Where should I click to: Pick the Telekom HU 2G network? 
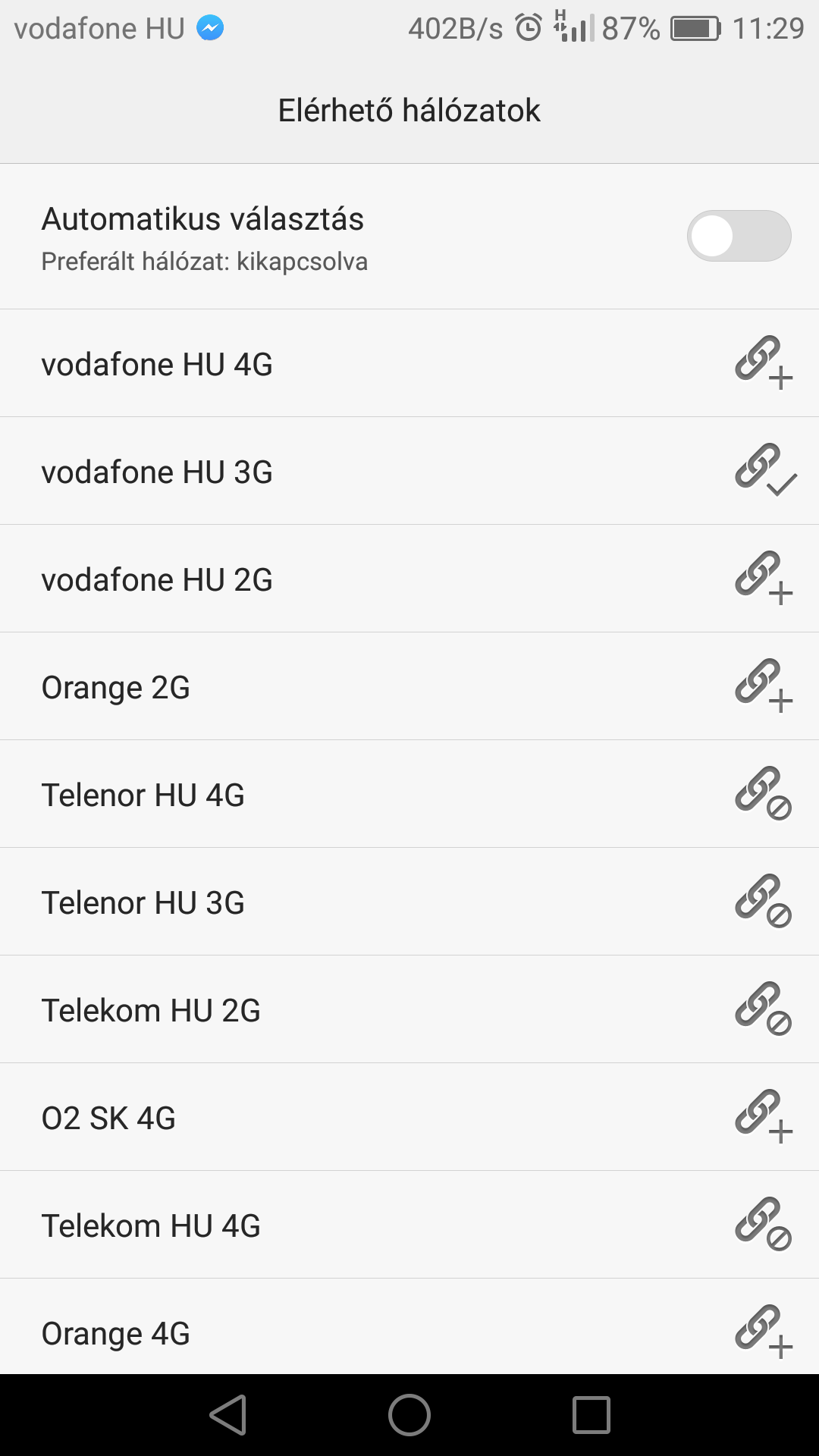click(409, 1009)
